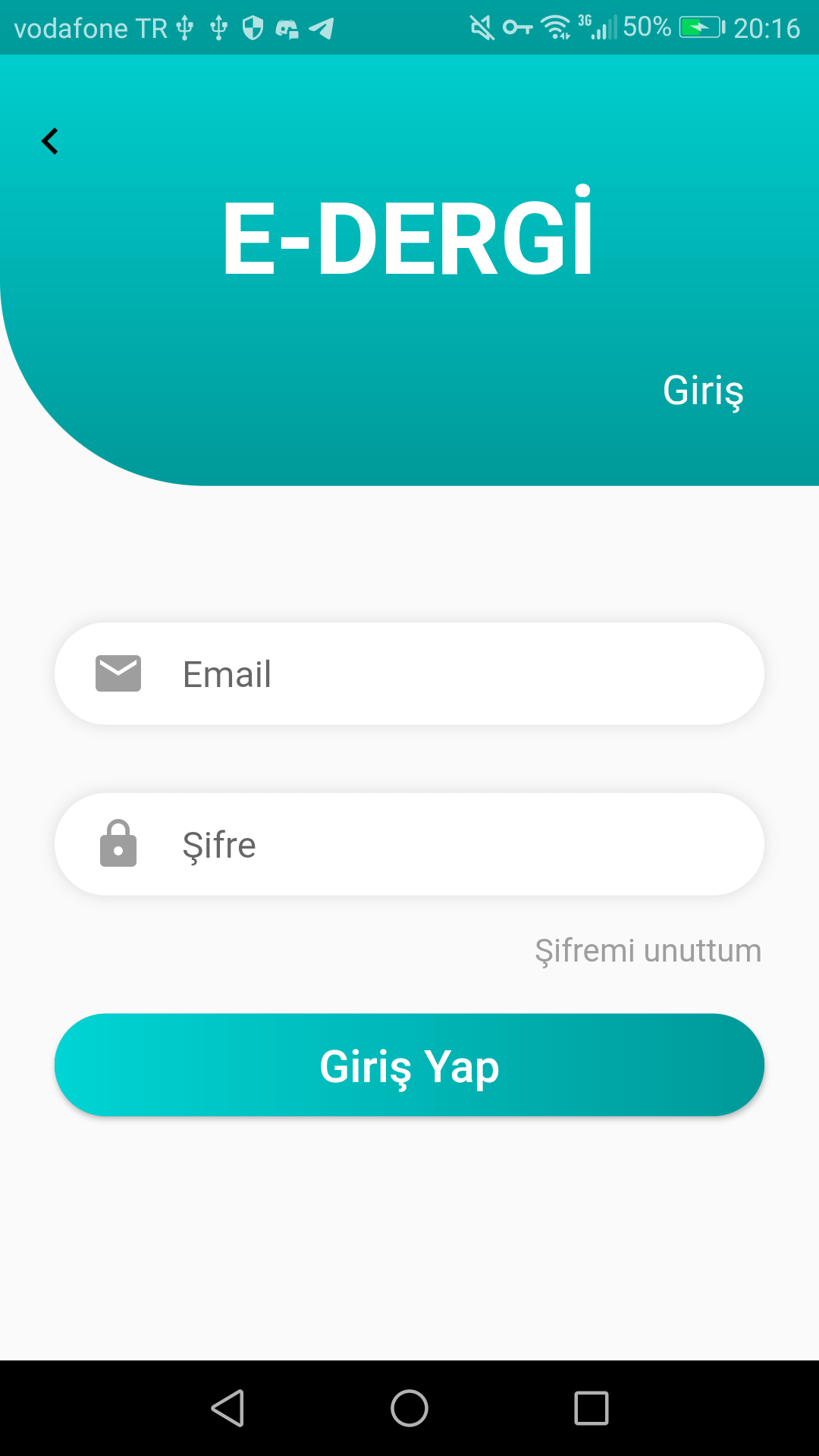Click the email envelope icon

pyautogui.click(x=119, y=673)
